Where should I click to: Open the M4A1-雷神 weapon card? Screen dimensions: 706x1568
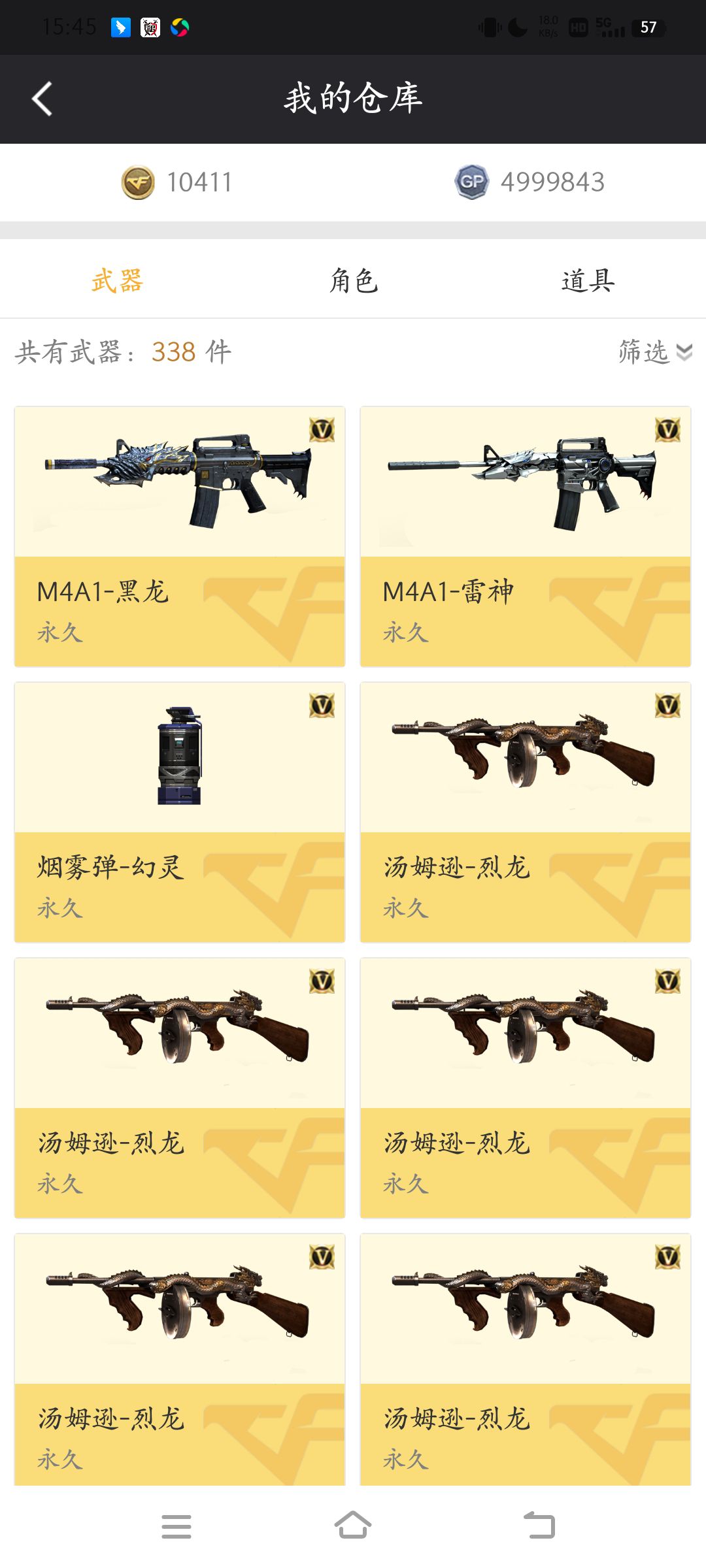526,536
